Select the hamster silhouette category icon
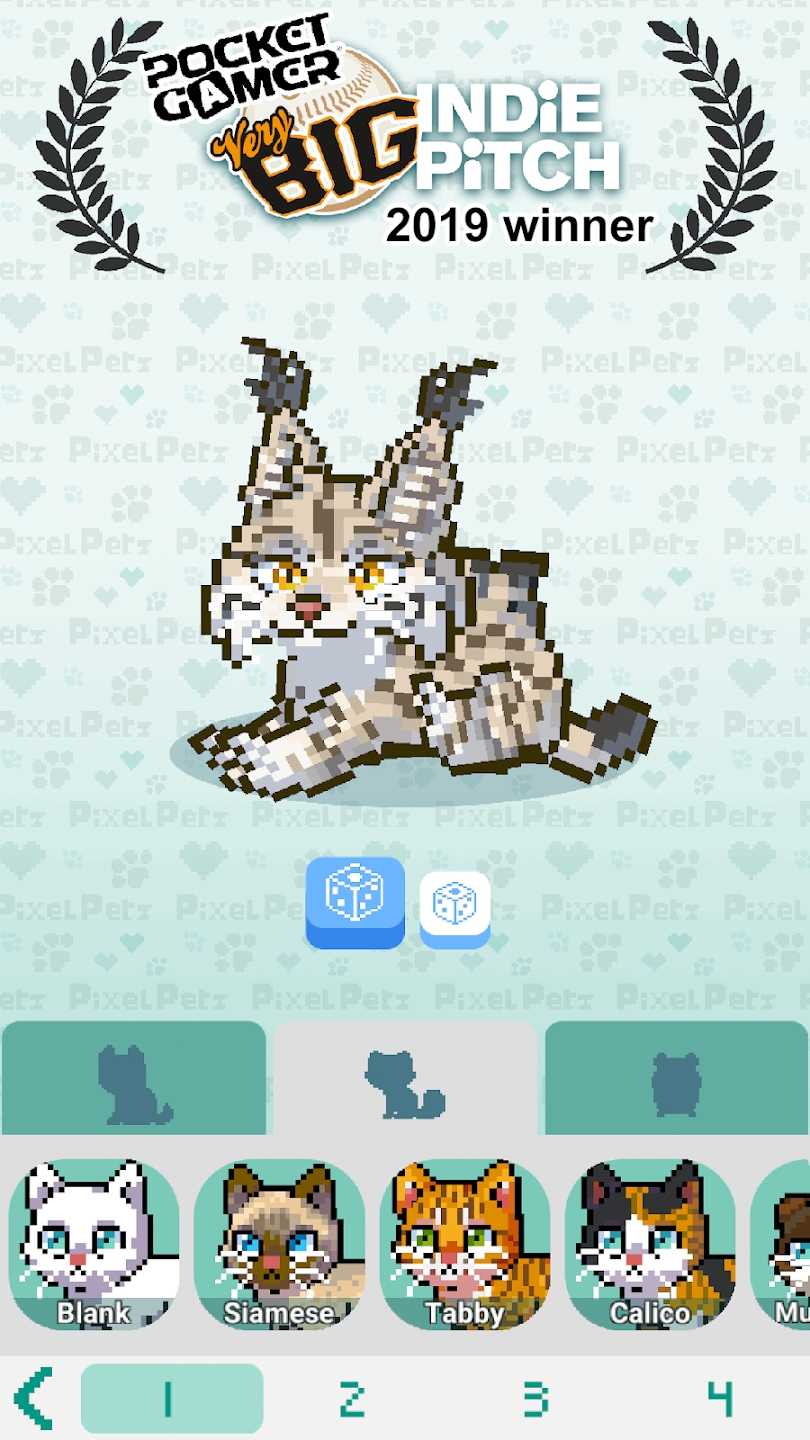Viewport: 810px width, 1440px height. (676, 1080)
